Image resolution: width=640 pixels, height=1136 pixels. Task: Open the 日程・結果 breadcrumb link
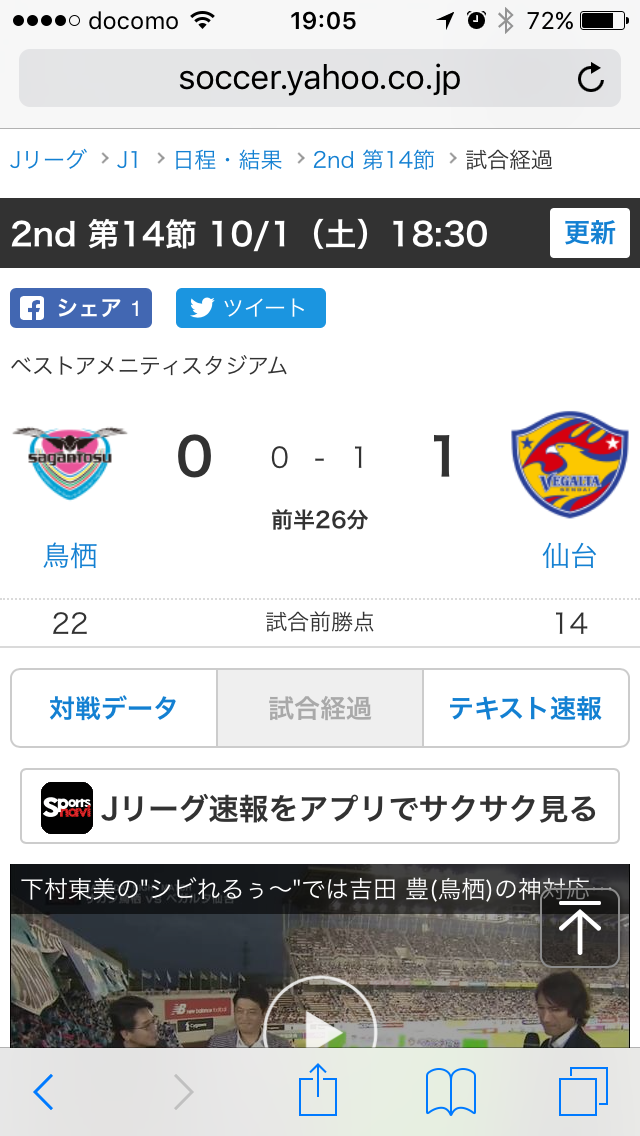coord(228,159)
